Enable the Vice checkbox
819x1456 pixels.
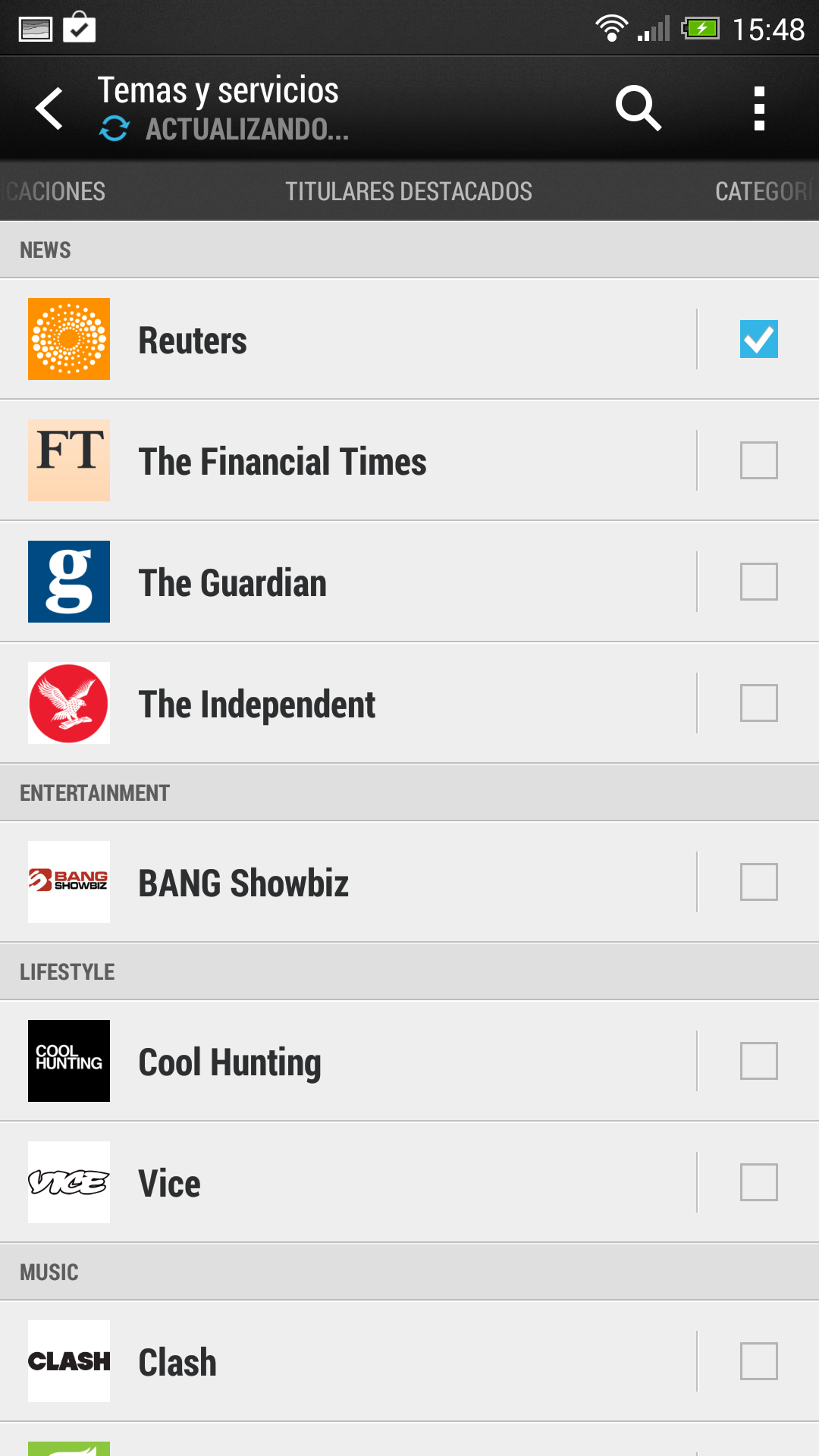click(x=758, y=1182)
